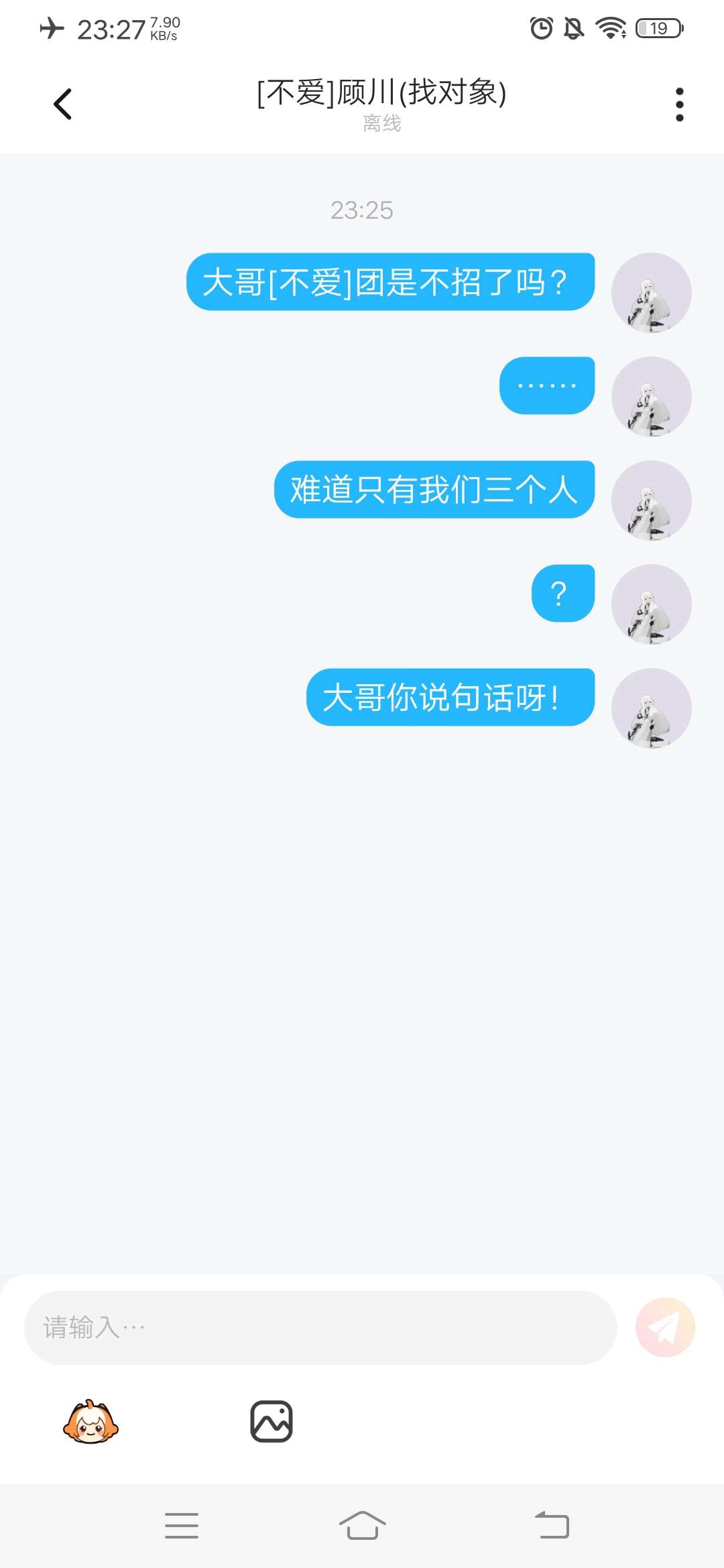Open the three-dot overflow menu
724x1568 pixels.
[679, 105]
